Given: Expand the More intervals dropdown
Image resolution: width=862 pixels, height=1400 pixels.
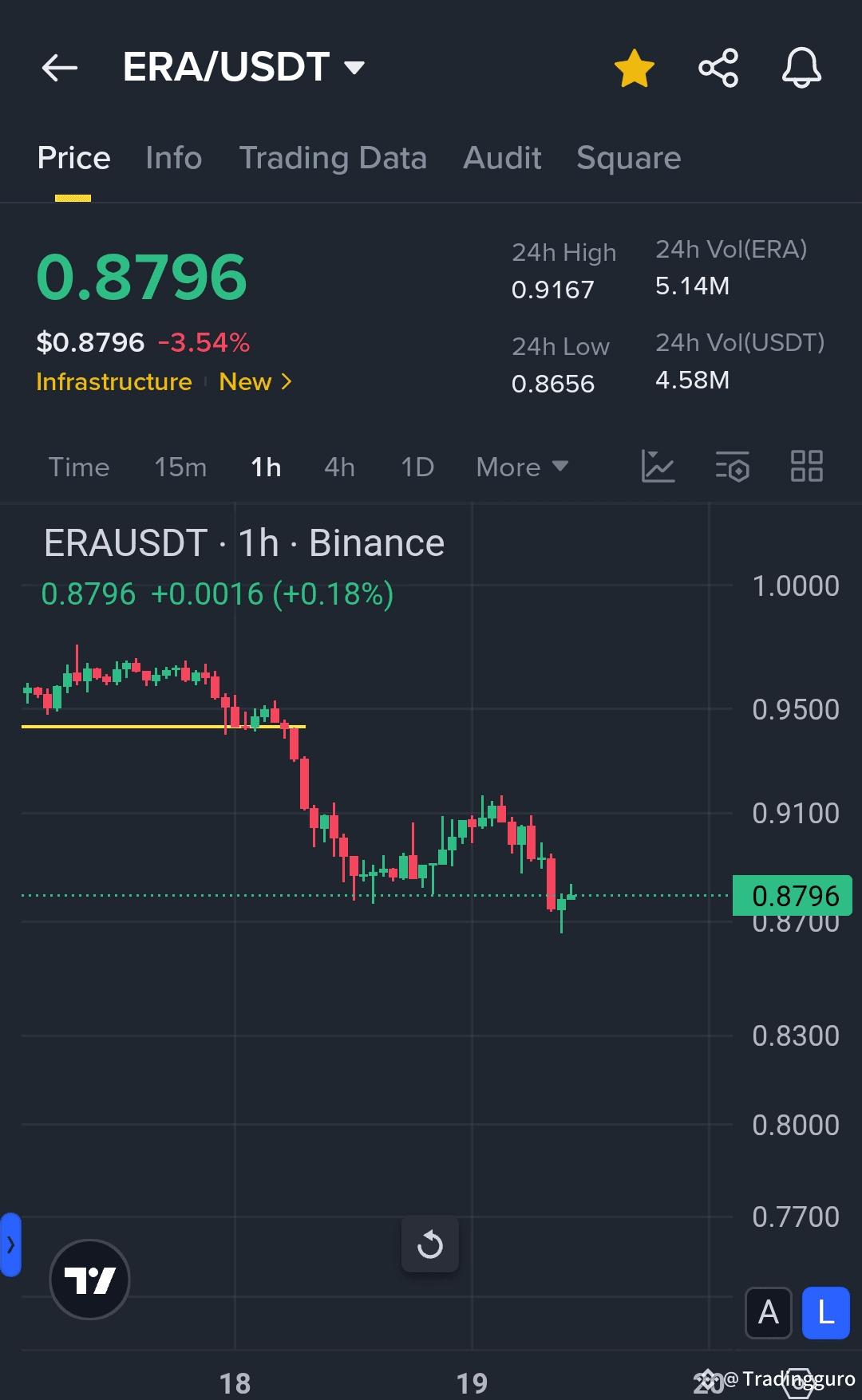Looking at the screenshot, I should (522, 467).
